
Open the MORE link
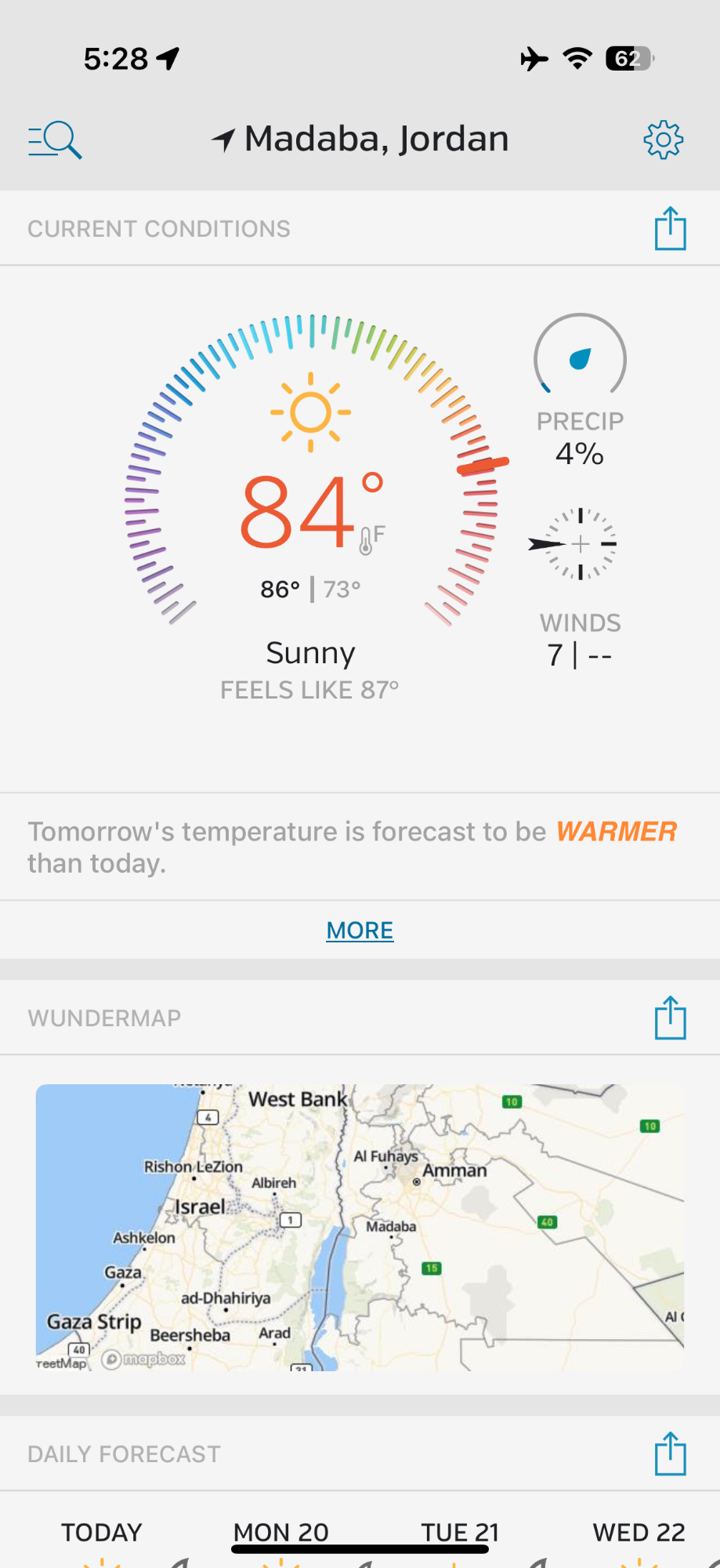tap(360, 931)
